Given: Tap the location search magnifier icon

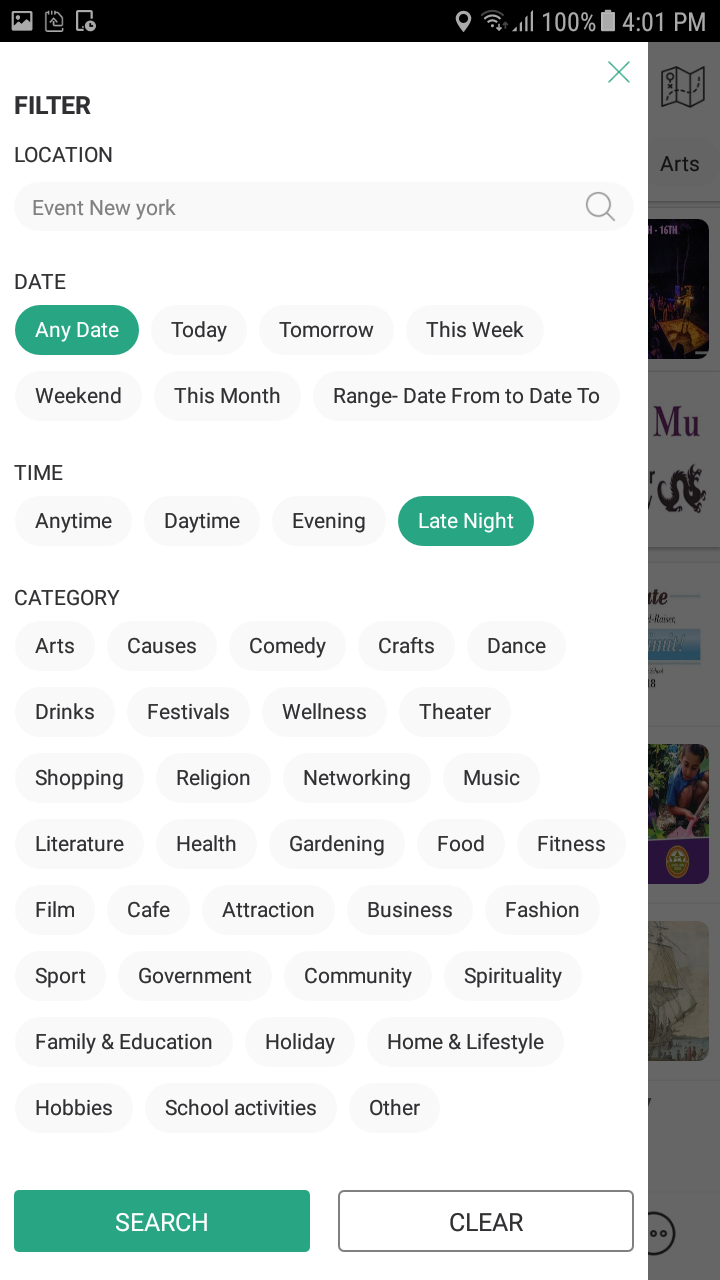Looking at the screenshot, I should point(600,207).
